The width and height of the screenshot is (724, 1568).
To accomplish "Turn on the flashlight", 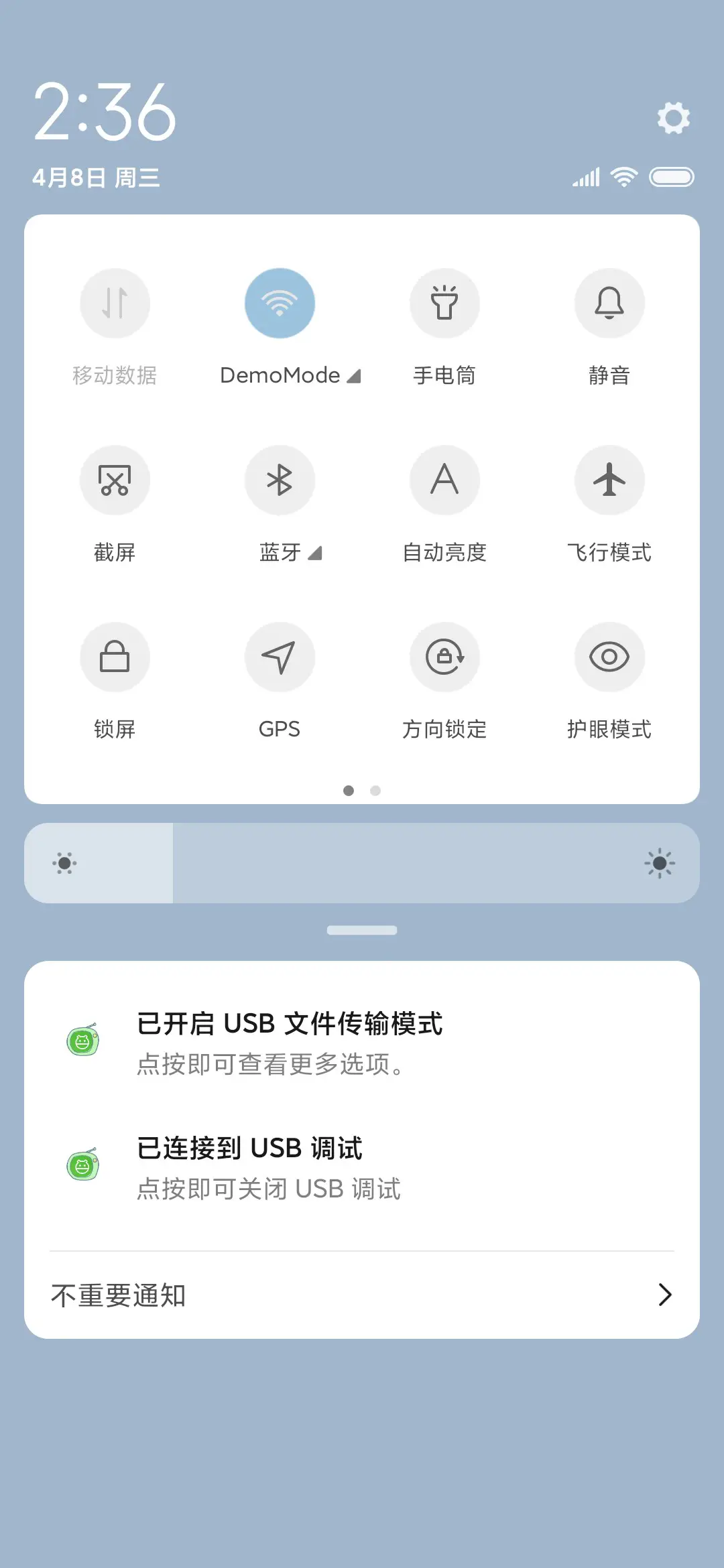I will coord(444,303).
